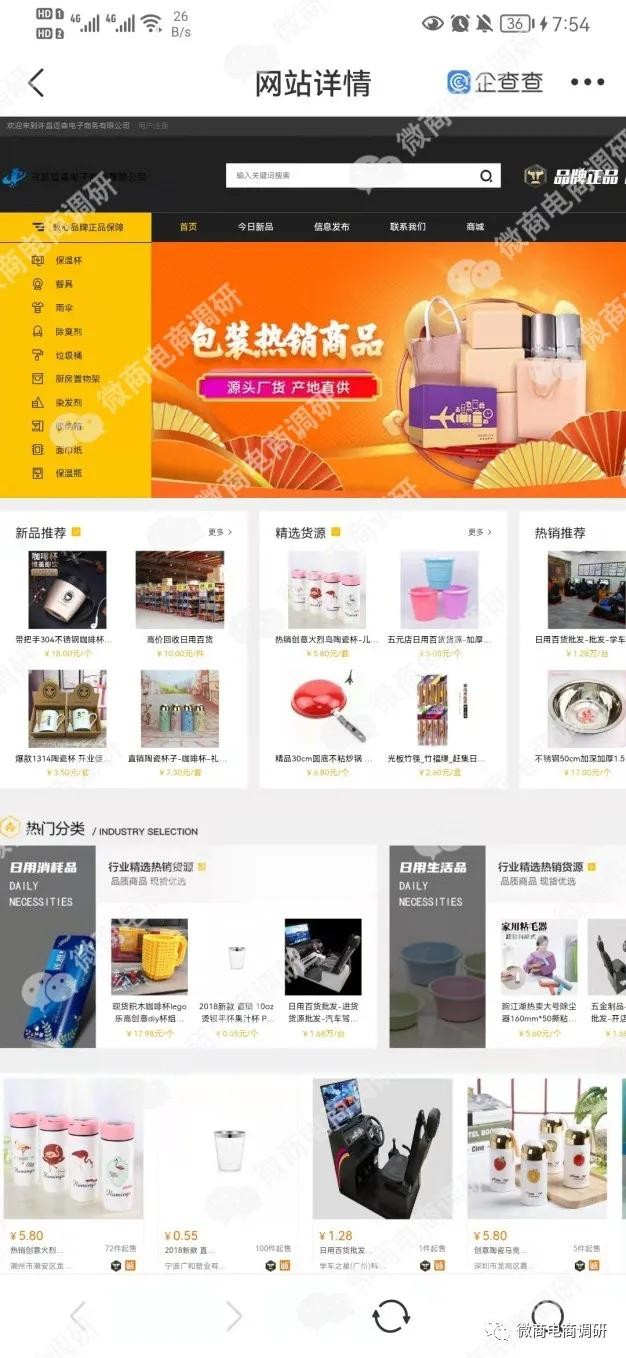Open the three-dot overflow menu
Viewport: 626px width, 1358px height.
pyautogui.click(x=587, y=83)
